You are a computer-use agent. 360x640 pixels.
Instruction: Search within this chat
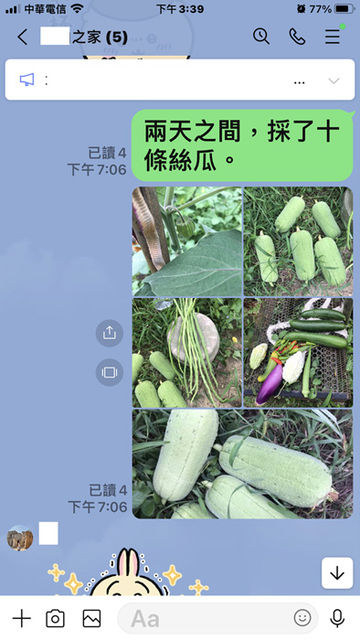click(x=261, y=36)
